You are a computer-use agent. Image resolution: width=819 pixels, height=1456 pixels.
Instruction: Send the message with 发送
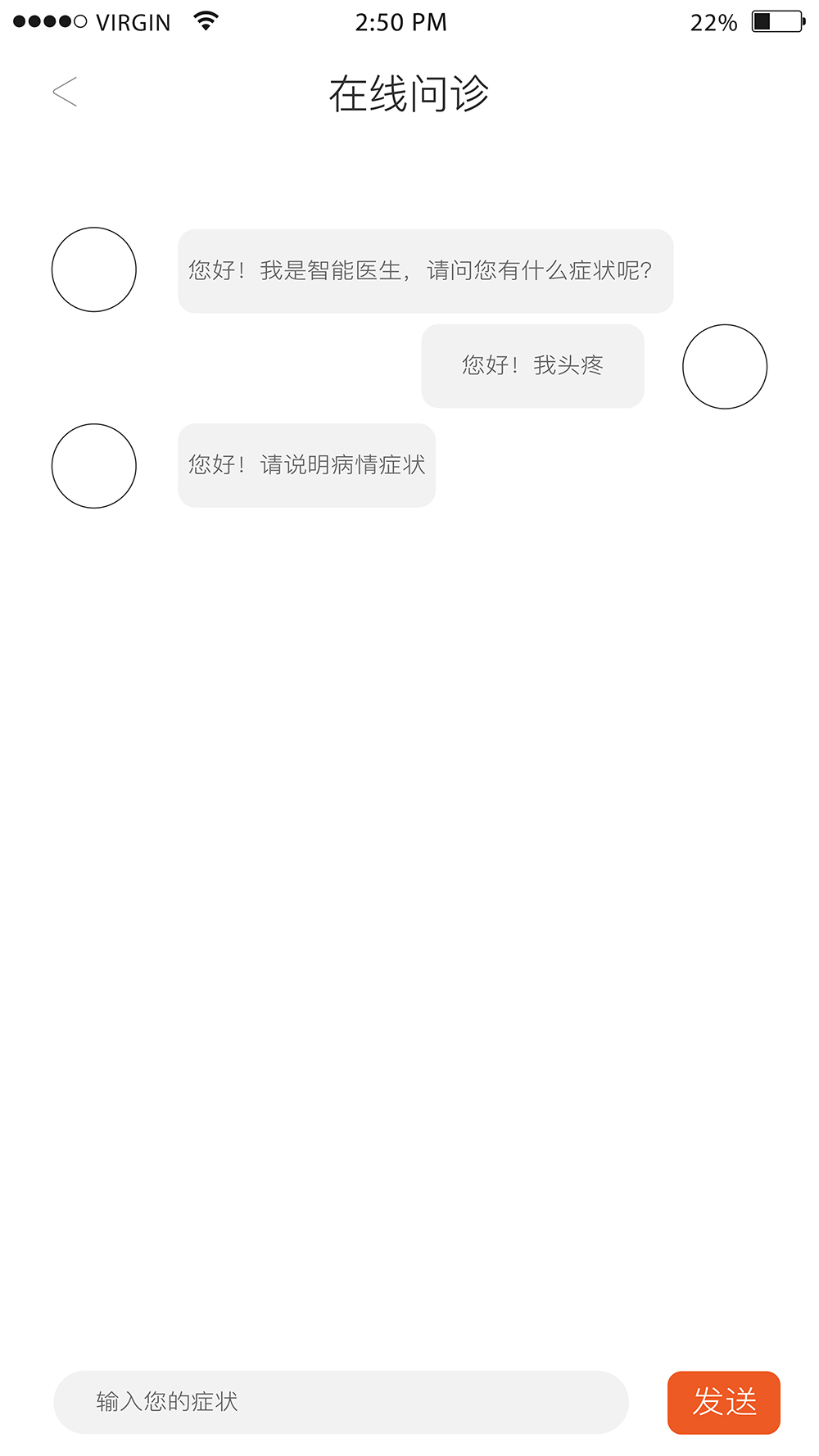[724, 1403]
